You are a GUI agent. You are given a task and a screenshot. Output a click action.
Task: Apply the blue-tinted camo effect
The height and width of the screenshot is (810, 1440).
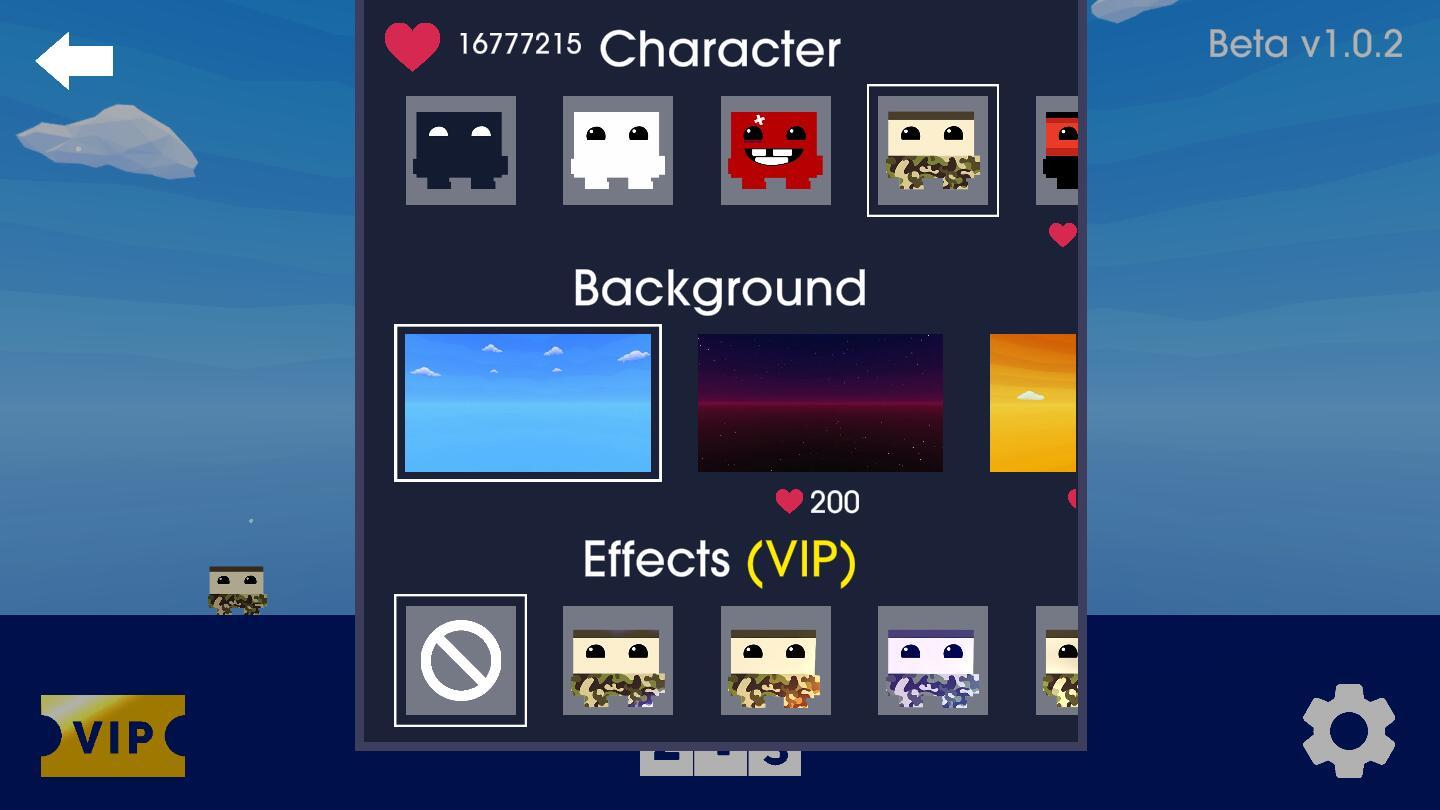point(618,661)
